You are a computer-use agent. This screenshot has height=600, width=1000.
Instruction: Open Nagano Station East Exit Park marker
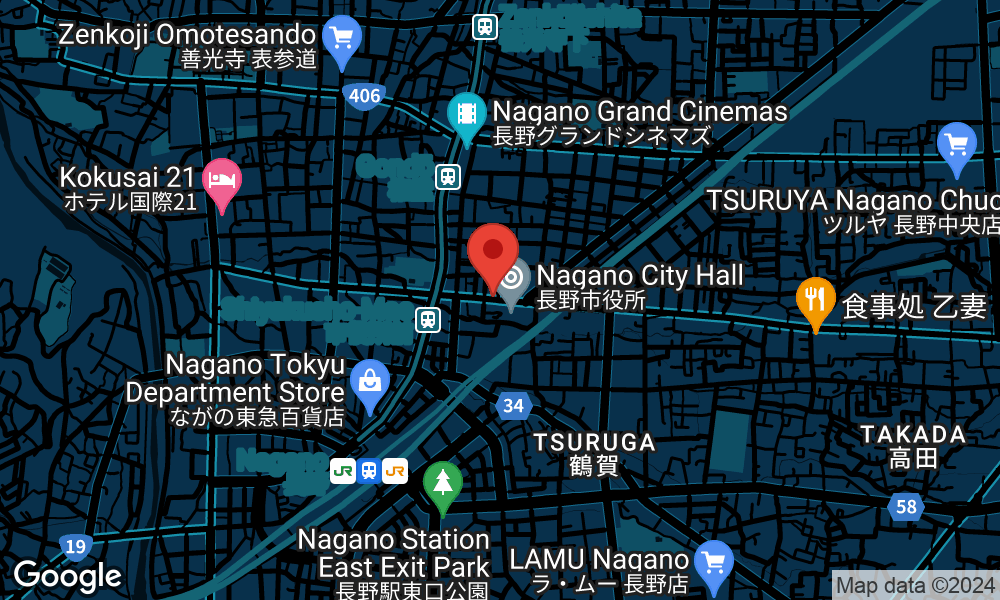pyautogui.click(x=442, y=484)
